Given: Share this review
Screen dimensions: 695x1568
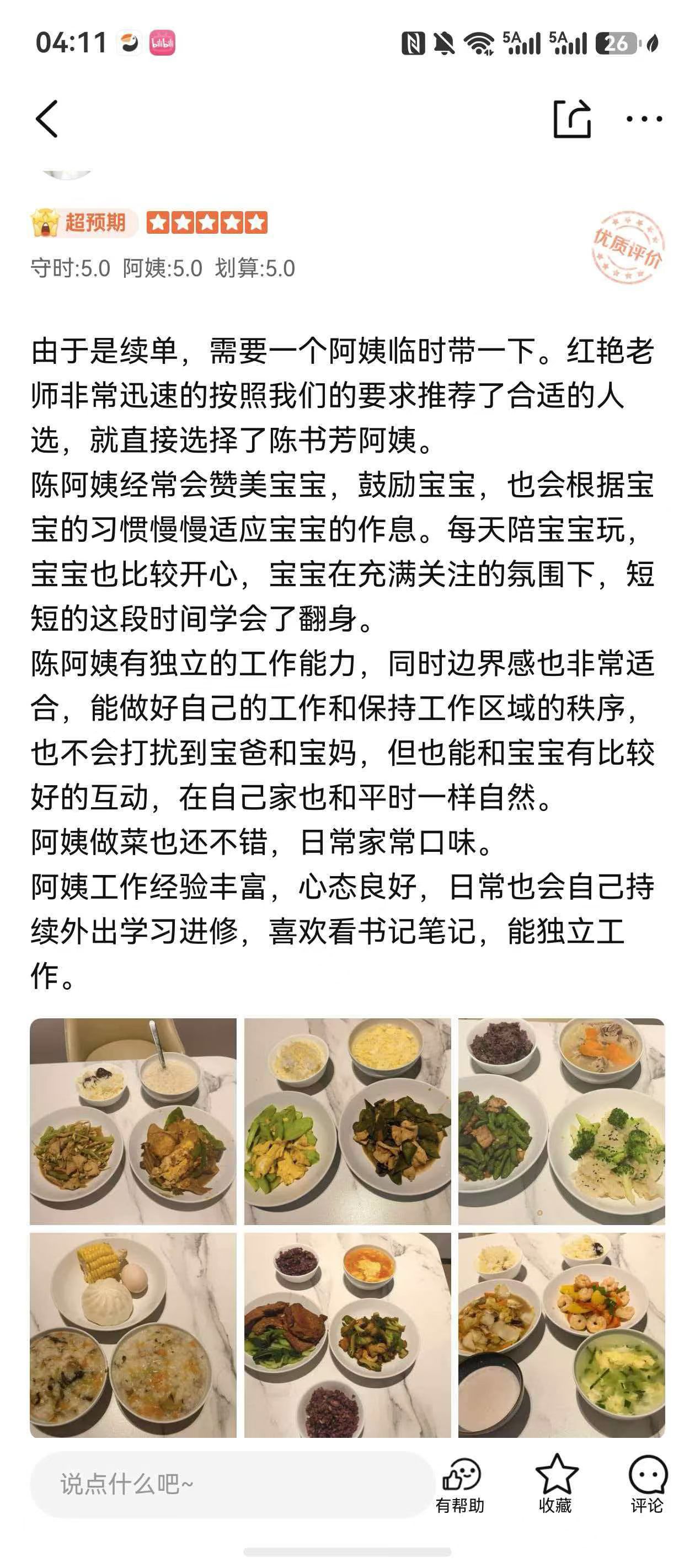Looking at the screenshot, I should (x=572, y=119).
